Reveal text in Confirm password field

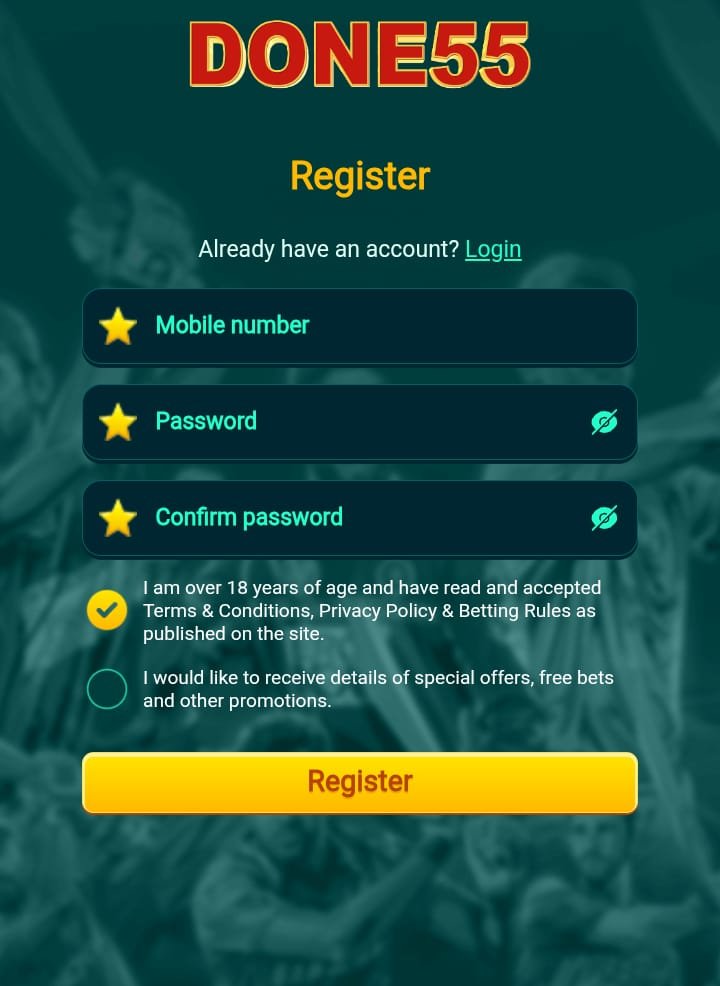pyautogui.click(x=604, y=518)
